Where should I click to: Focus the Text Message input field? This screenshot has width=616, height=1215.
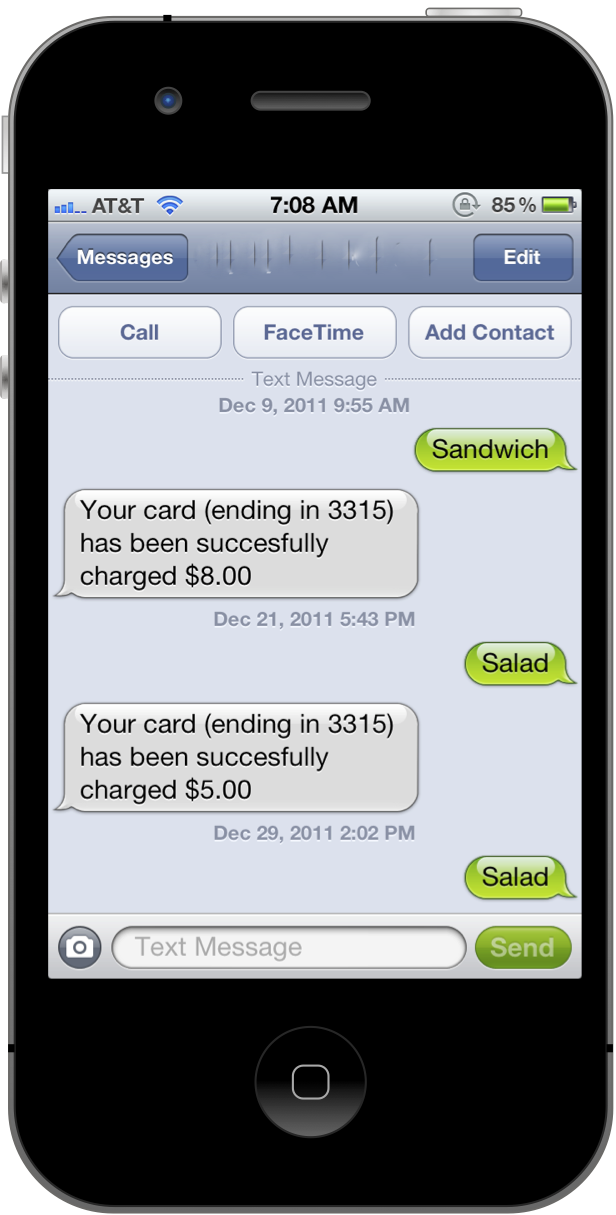tap(288, 947)
